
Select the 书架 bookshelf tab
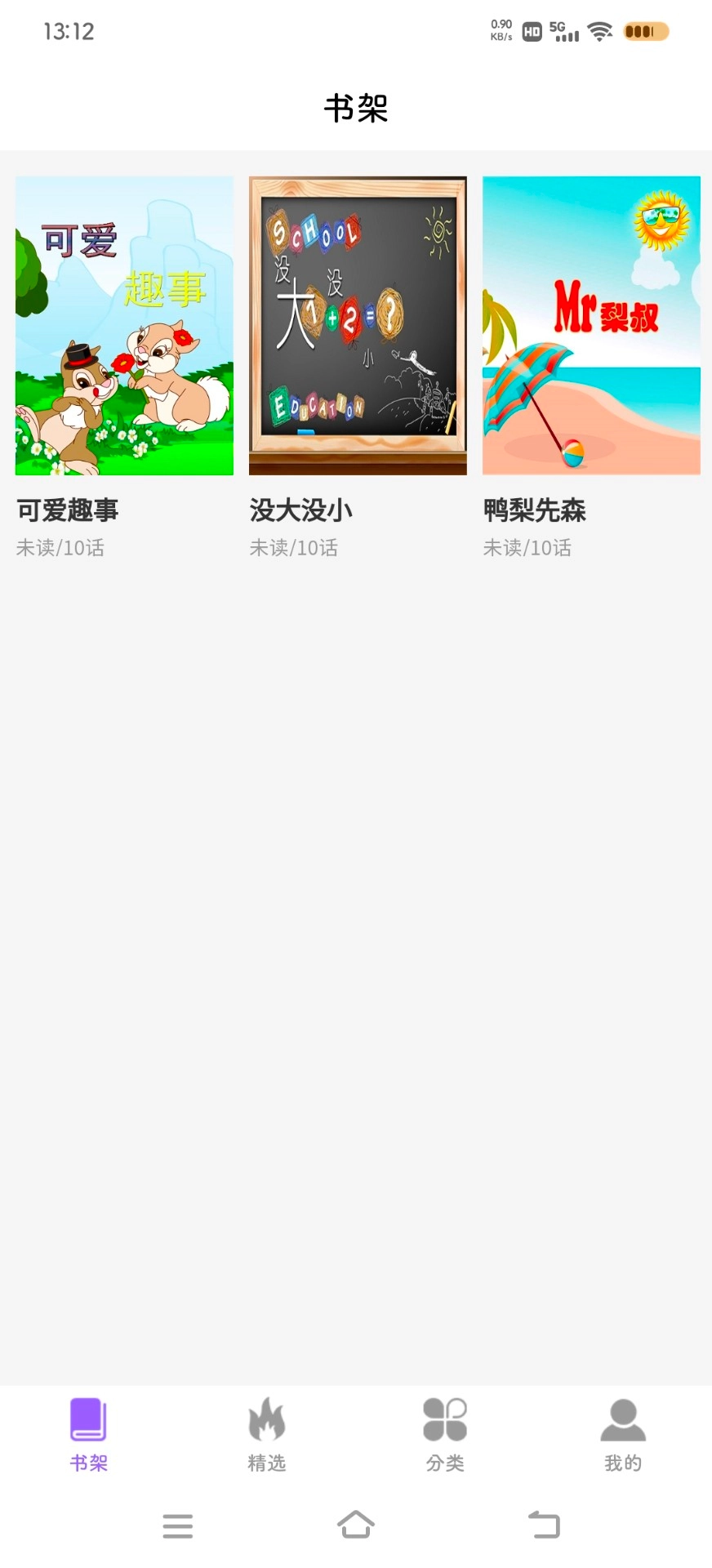point(89,1435)
